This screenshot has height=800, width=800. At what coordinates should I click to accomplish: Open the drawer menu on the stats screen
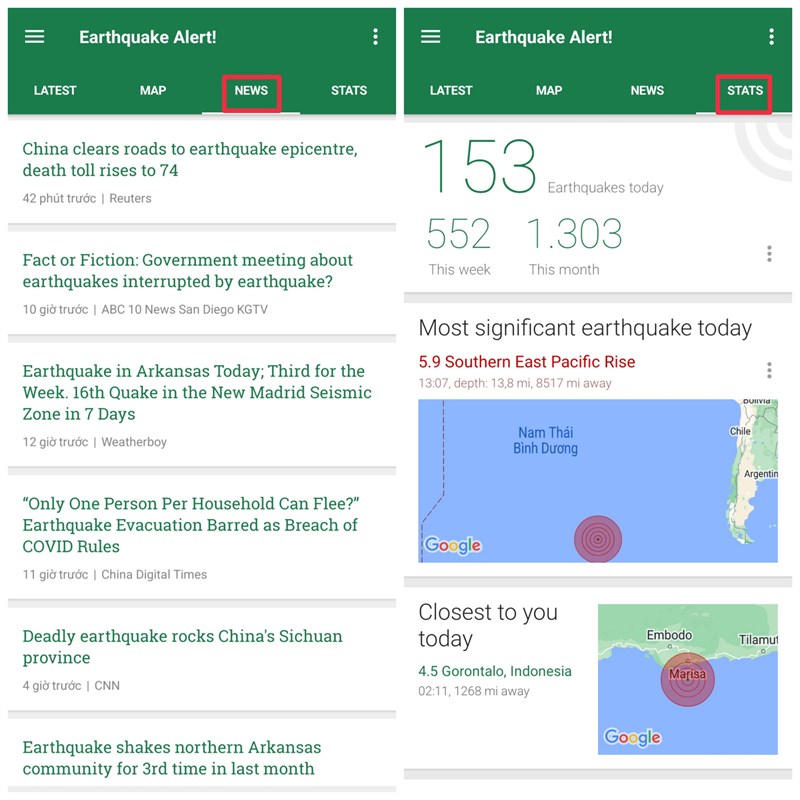click(431, 37)
